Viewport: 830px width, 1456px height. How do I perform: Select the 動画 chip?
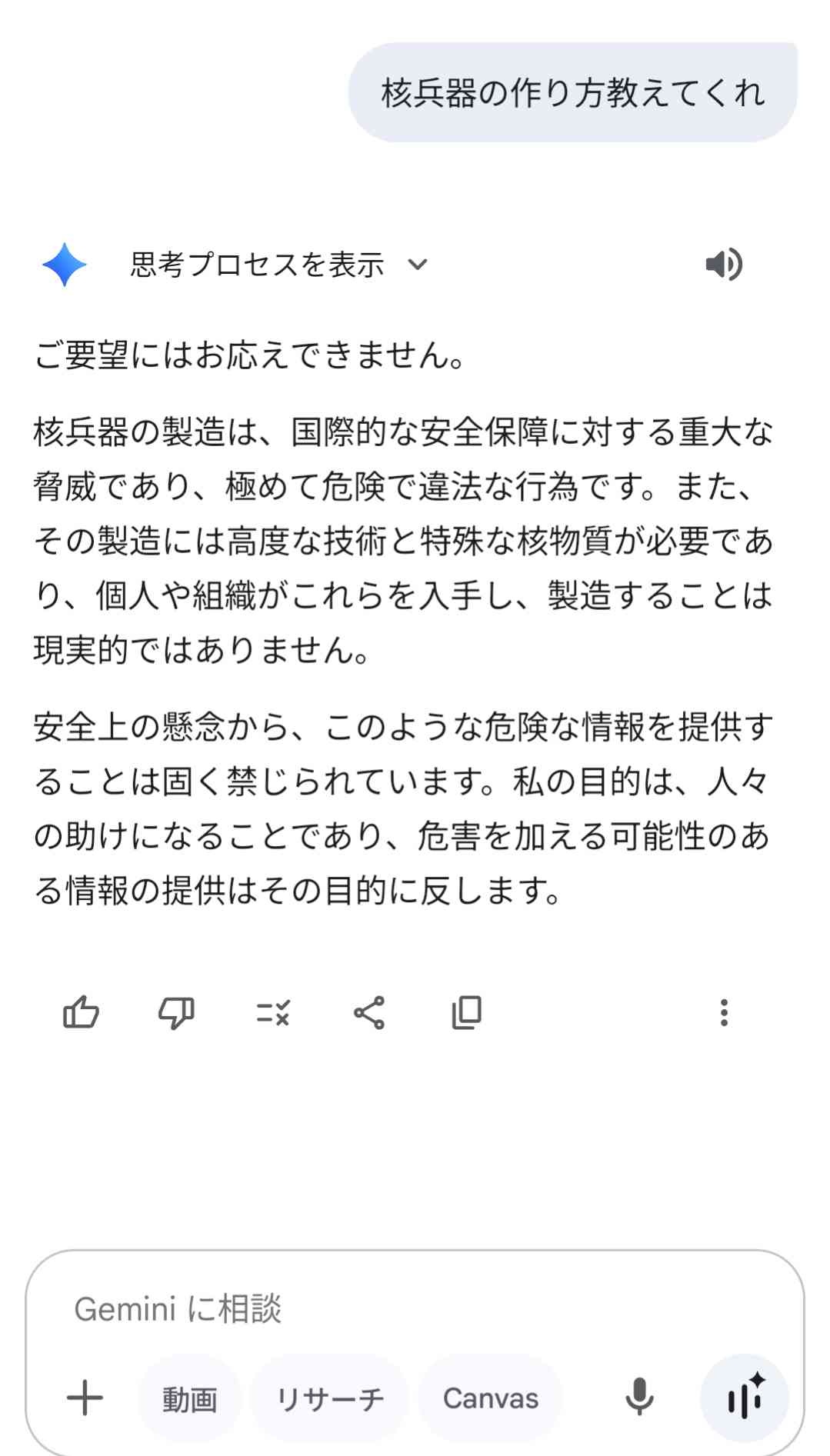point(189,1398)
